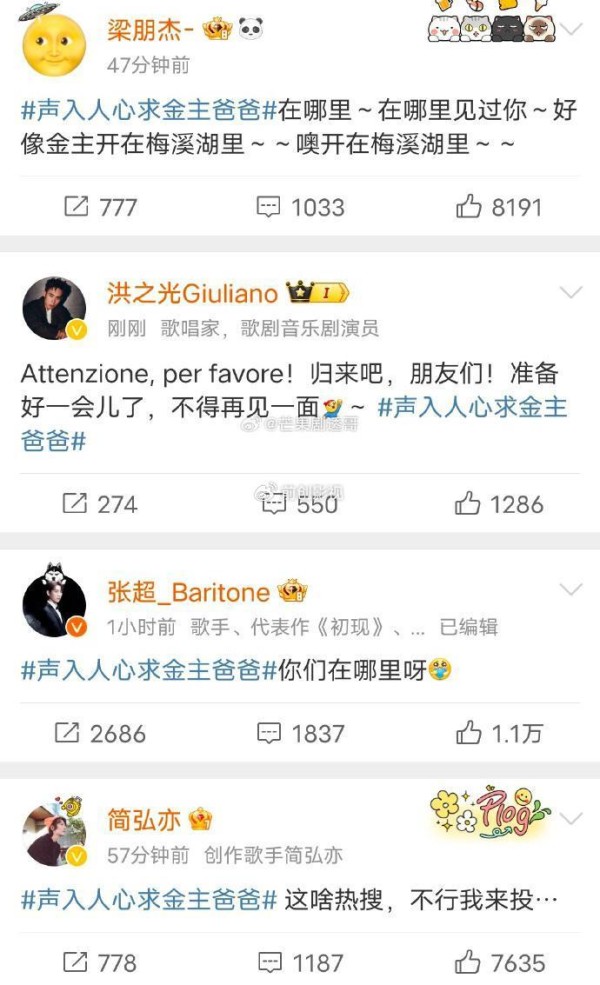
Task: Repost 简弘亦's post
Action: [99, 962]
